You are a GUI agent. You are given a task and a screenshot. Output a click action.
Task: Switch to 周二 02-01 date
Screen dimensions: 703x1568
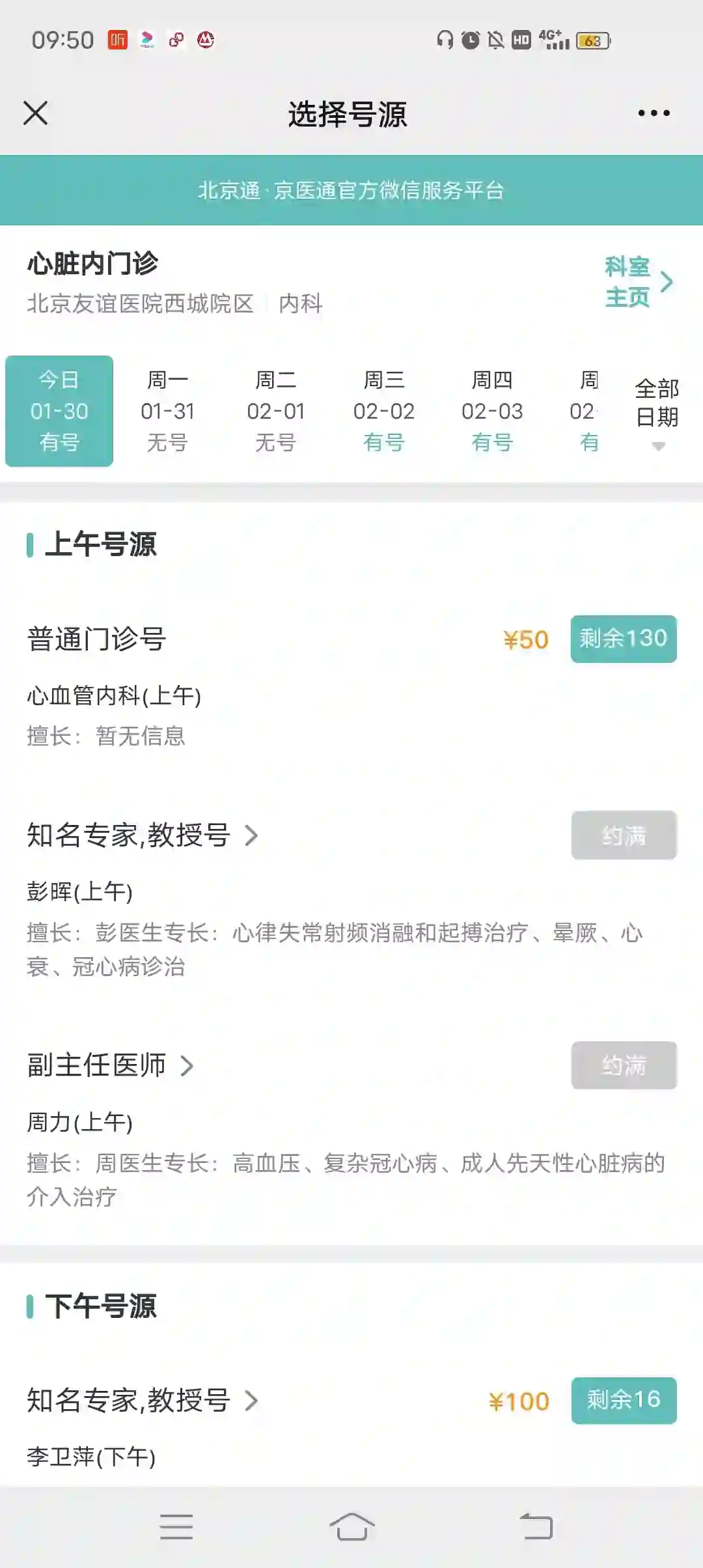(275, 411)
